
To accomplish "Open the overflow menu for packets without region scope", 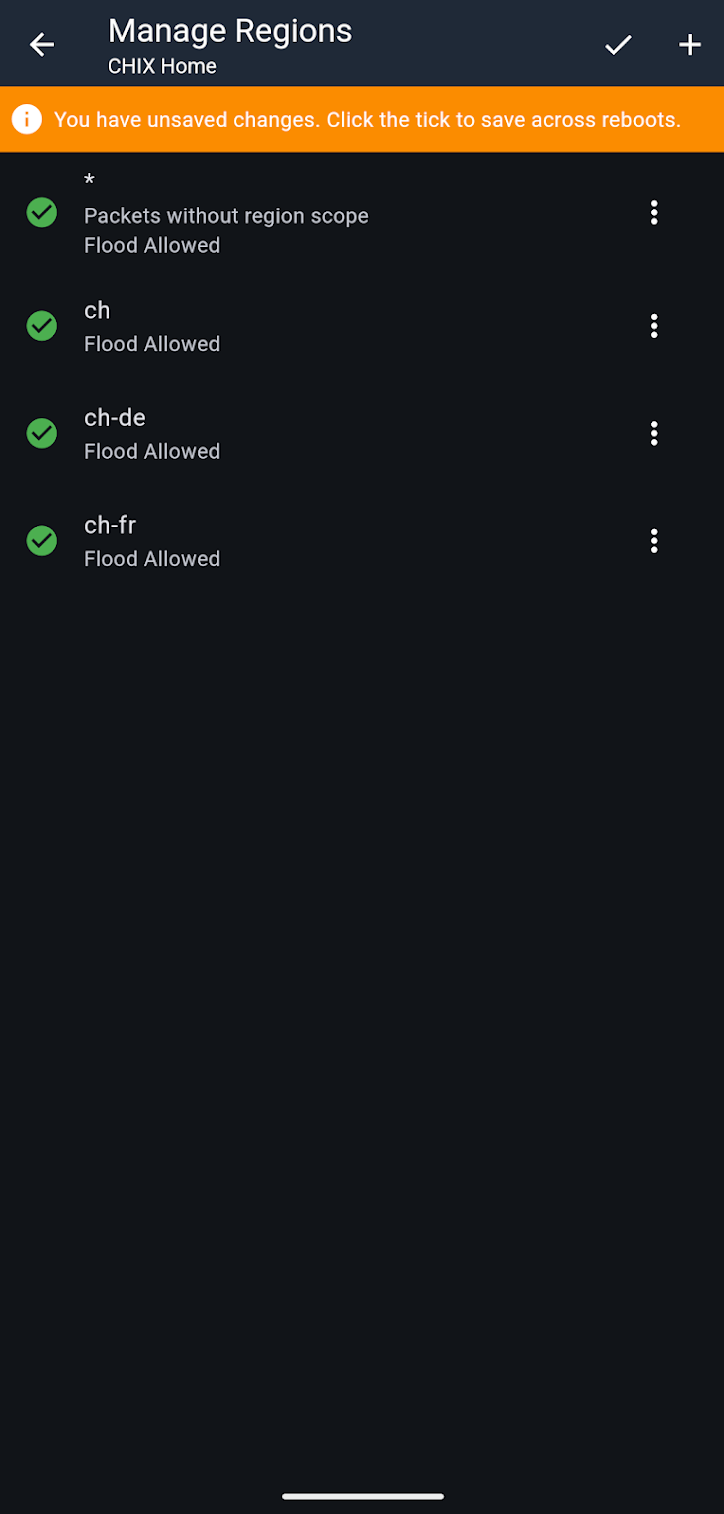I will [654, 213].
